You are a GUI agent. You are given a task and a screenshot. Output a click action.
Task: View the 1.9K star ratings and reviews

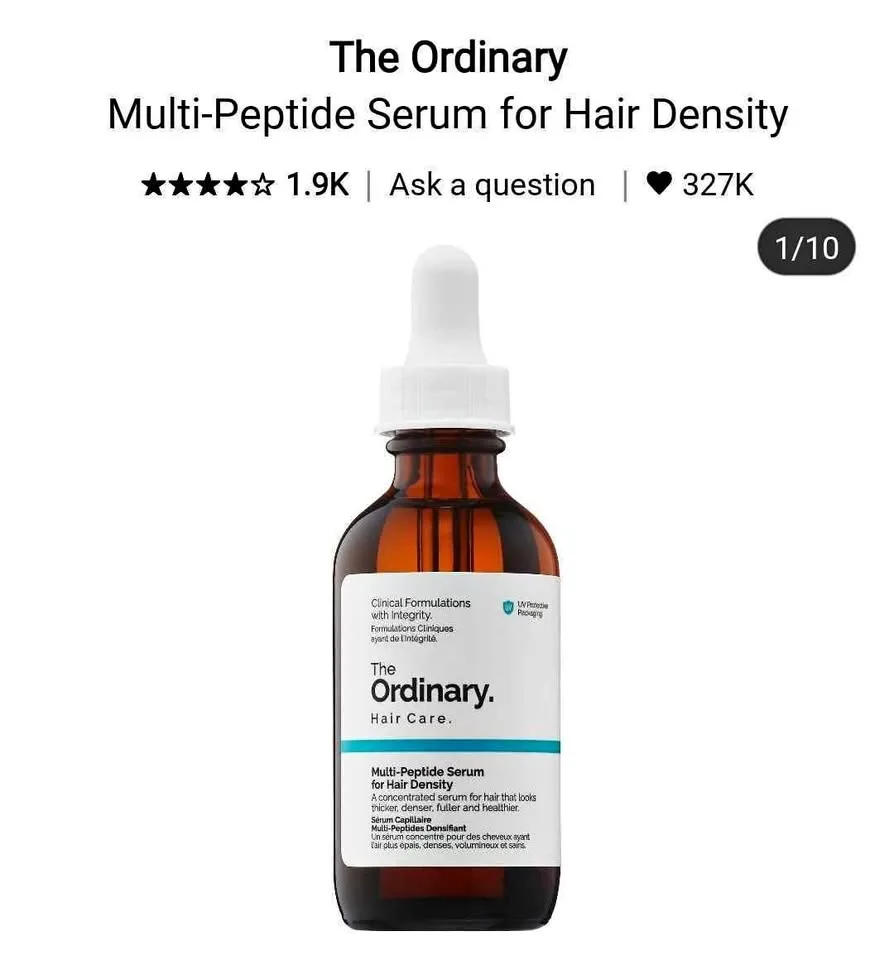(245, 185)
